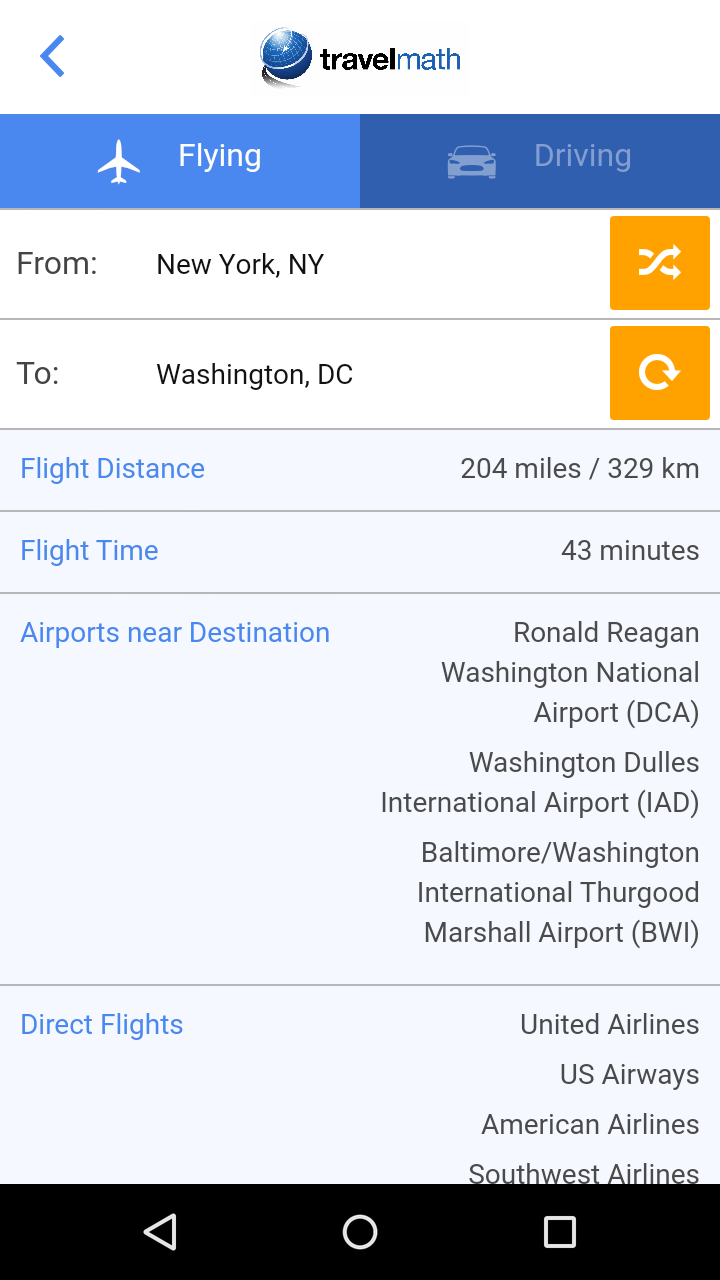
Task: Select the airplane icon on Flying tab
Action: click(120, 160)
